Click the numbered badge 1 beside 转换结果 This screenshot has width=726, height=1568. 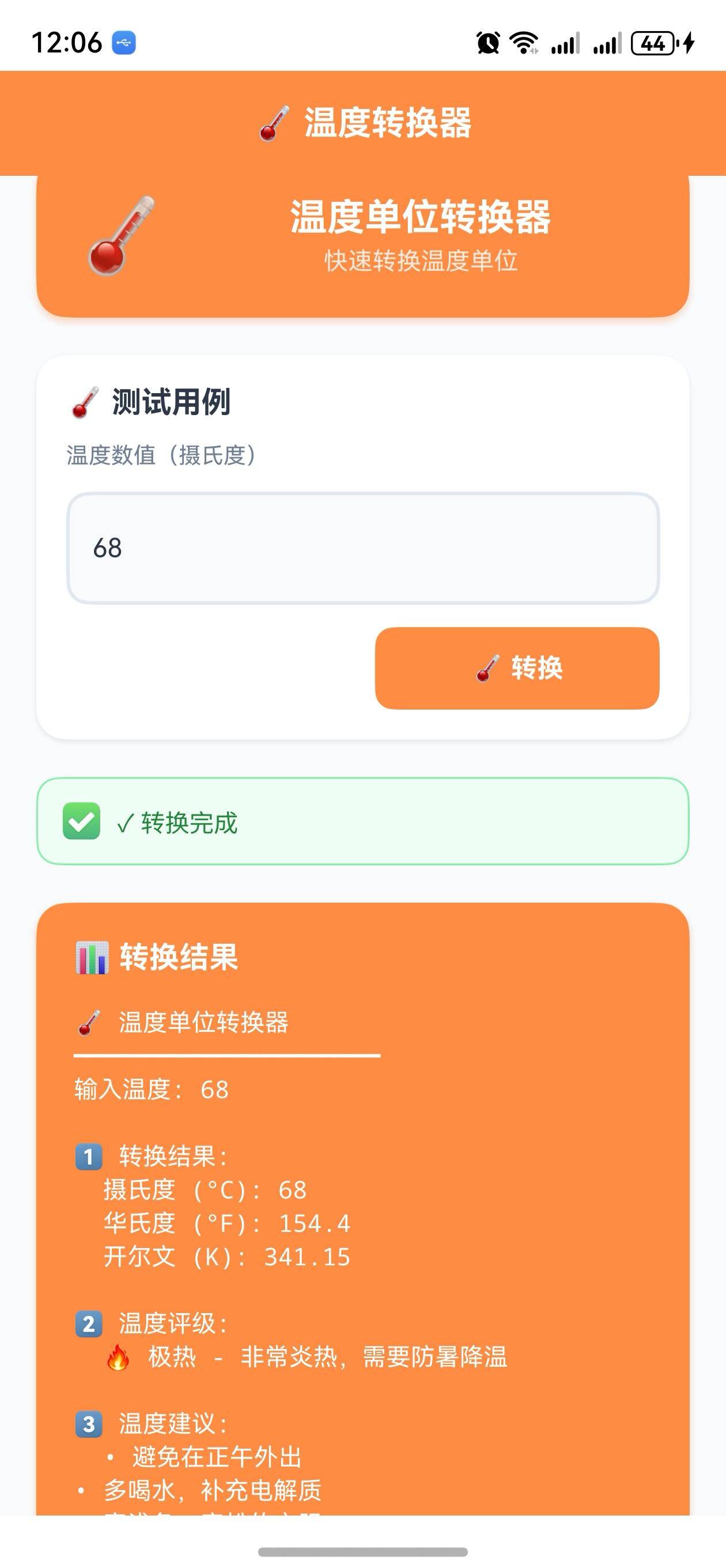pyautogui.click(x=88, y=1157)
